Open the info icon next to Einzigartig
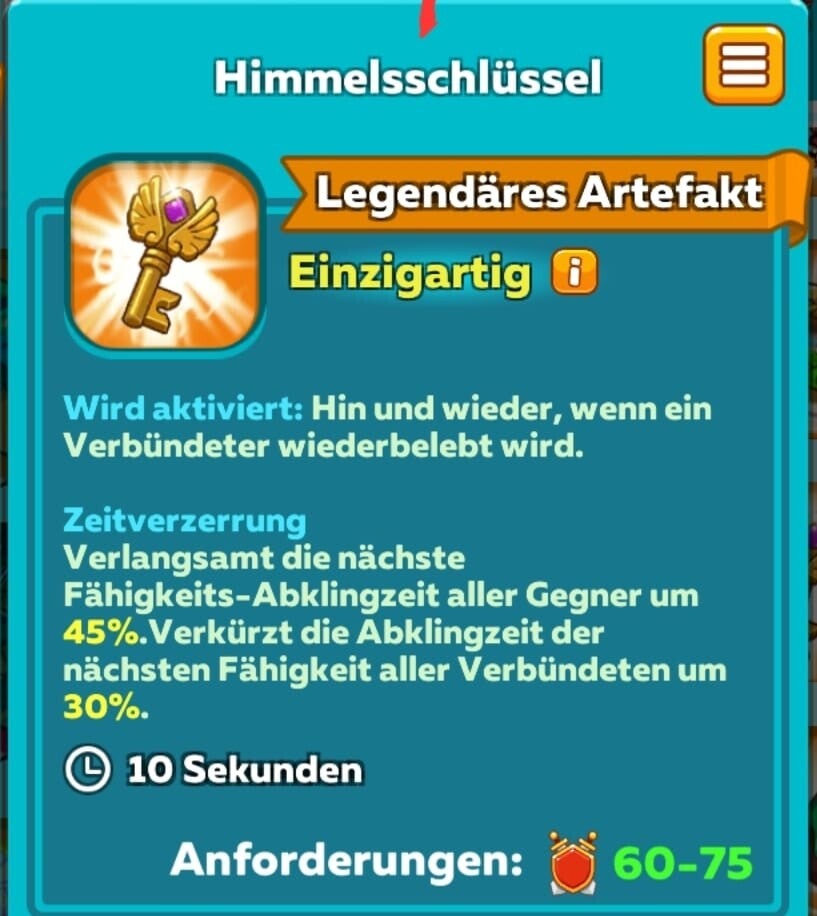This screenshot has width=817, height=916. pos(575,272)
